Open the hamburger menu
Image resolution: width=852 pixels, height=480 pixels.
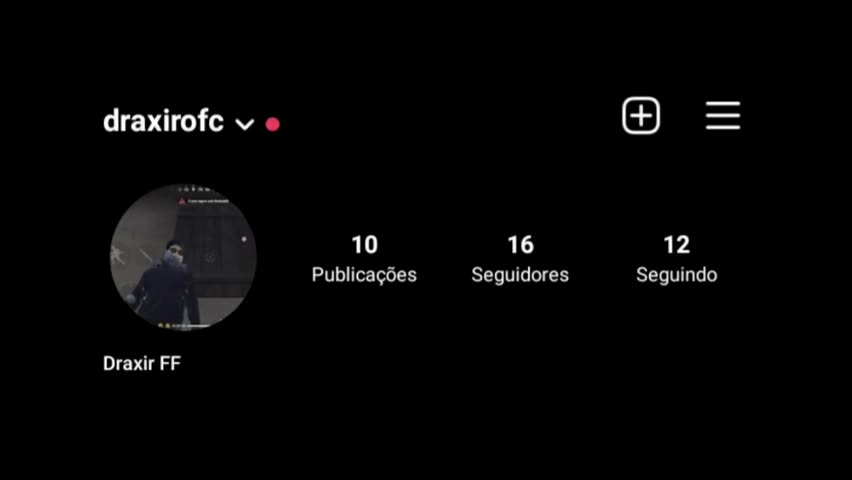click(722, 116)
